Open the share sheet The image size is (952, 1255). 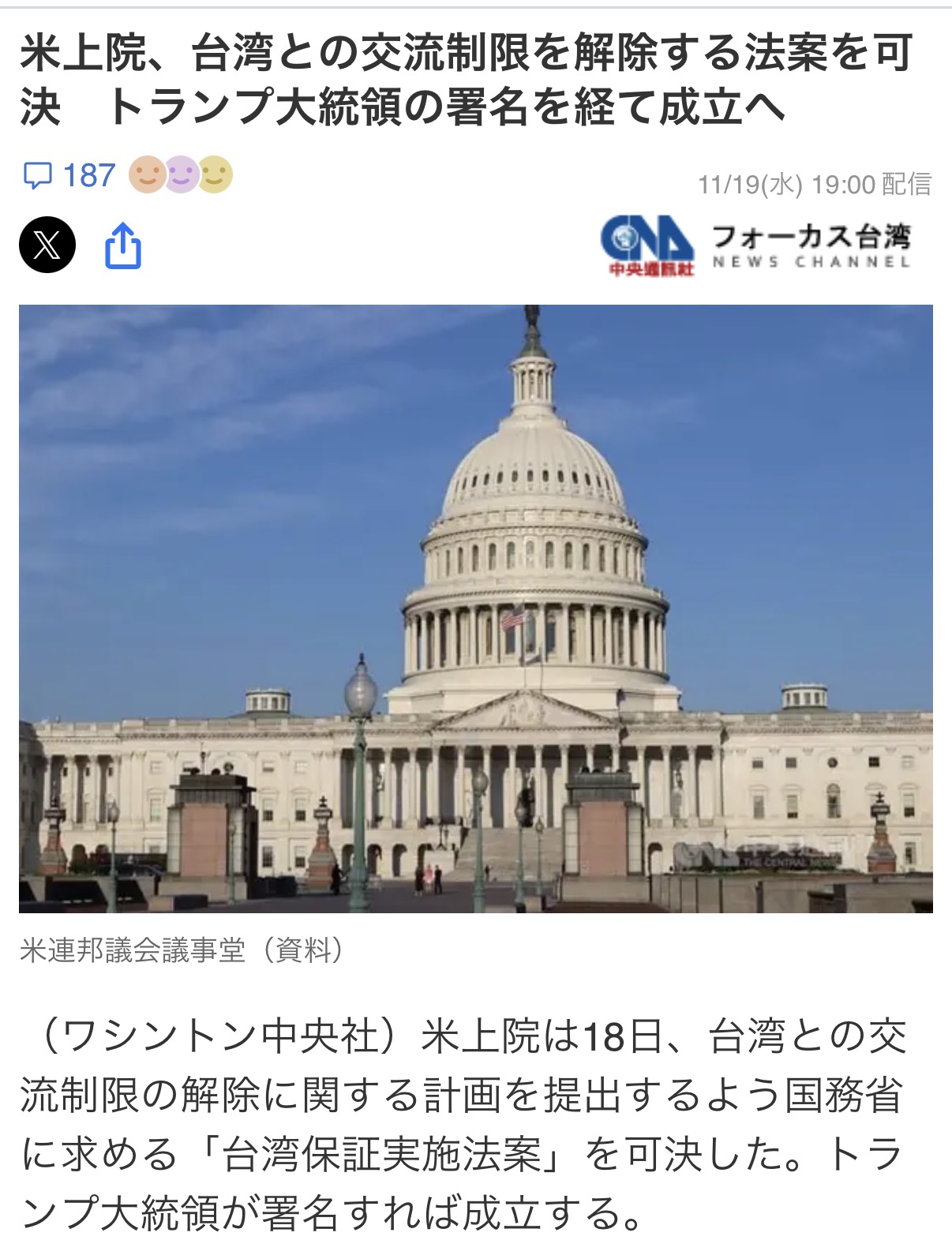(123, 246)
